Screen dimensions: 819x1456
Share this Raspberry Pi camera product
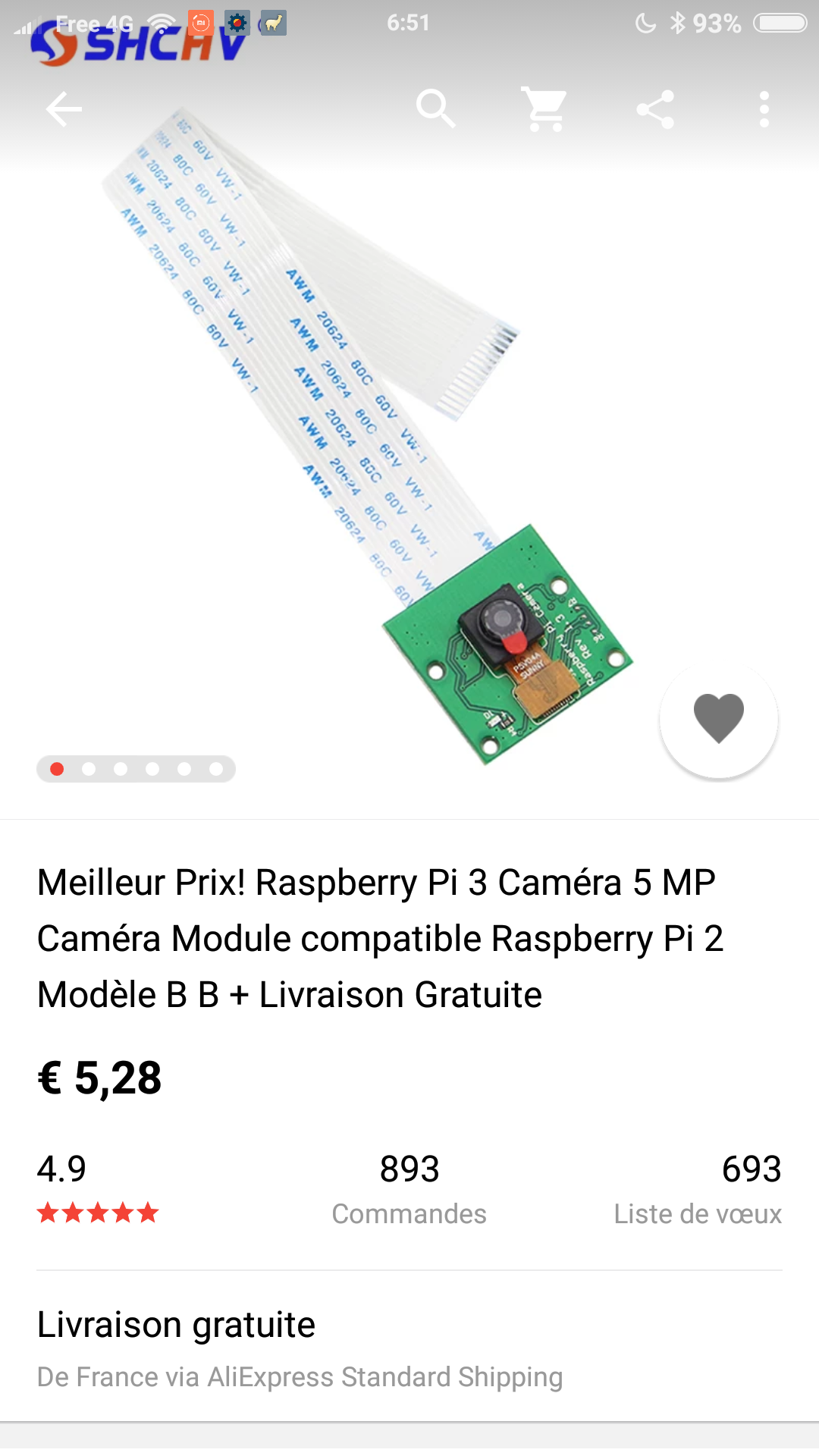click(654, 109)
